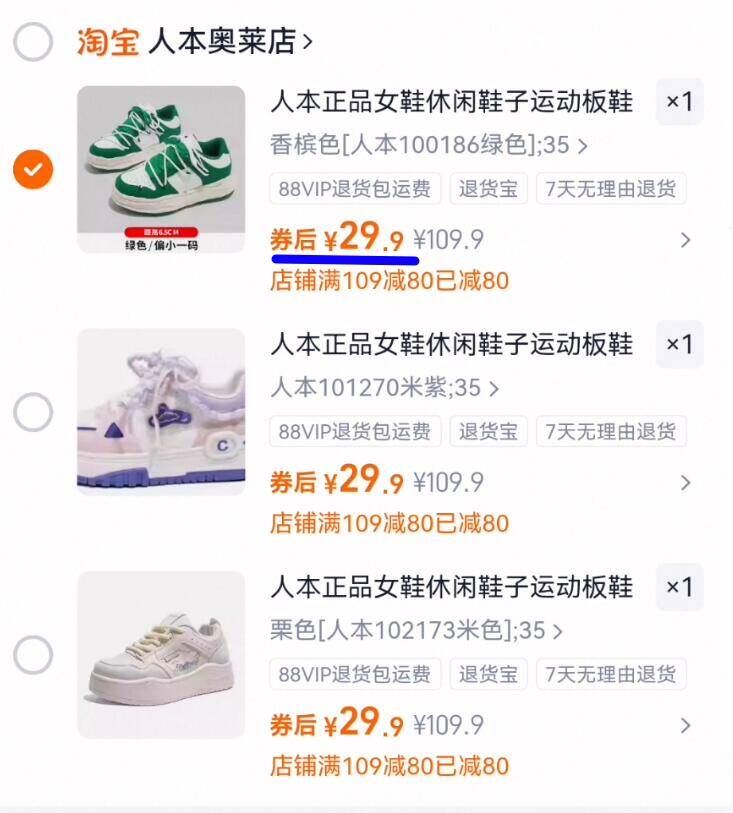Select the store 人本奥莱店 checkbox

31,36
